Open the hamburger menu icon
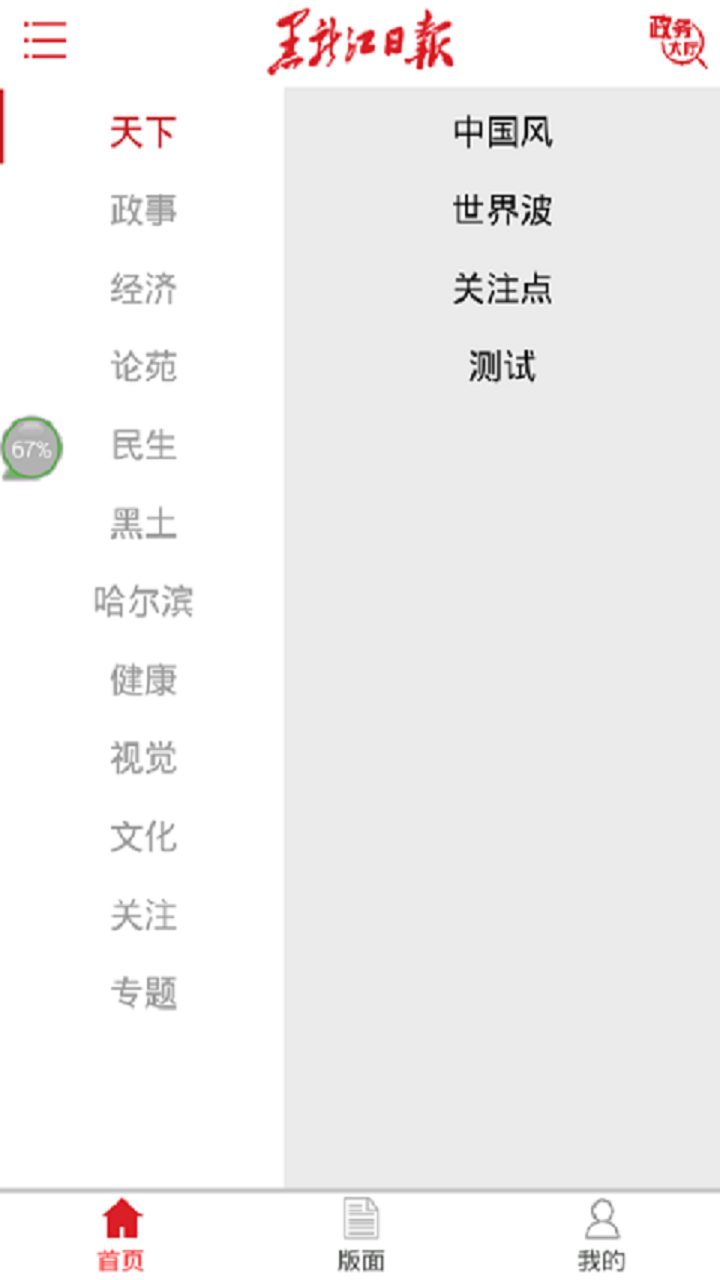720x1280 pixels. pos(44,42)
